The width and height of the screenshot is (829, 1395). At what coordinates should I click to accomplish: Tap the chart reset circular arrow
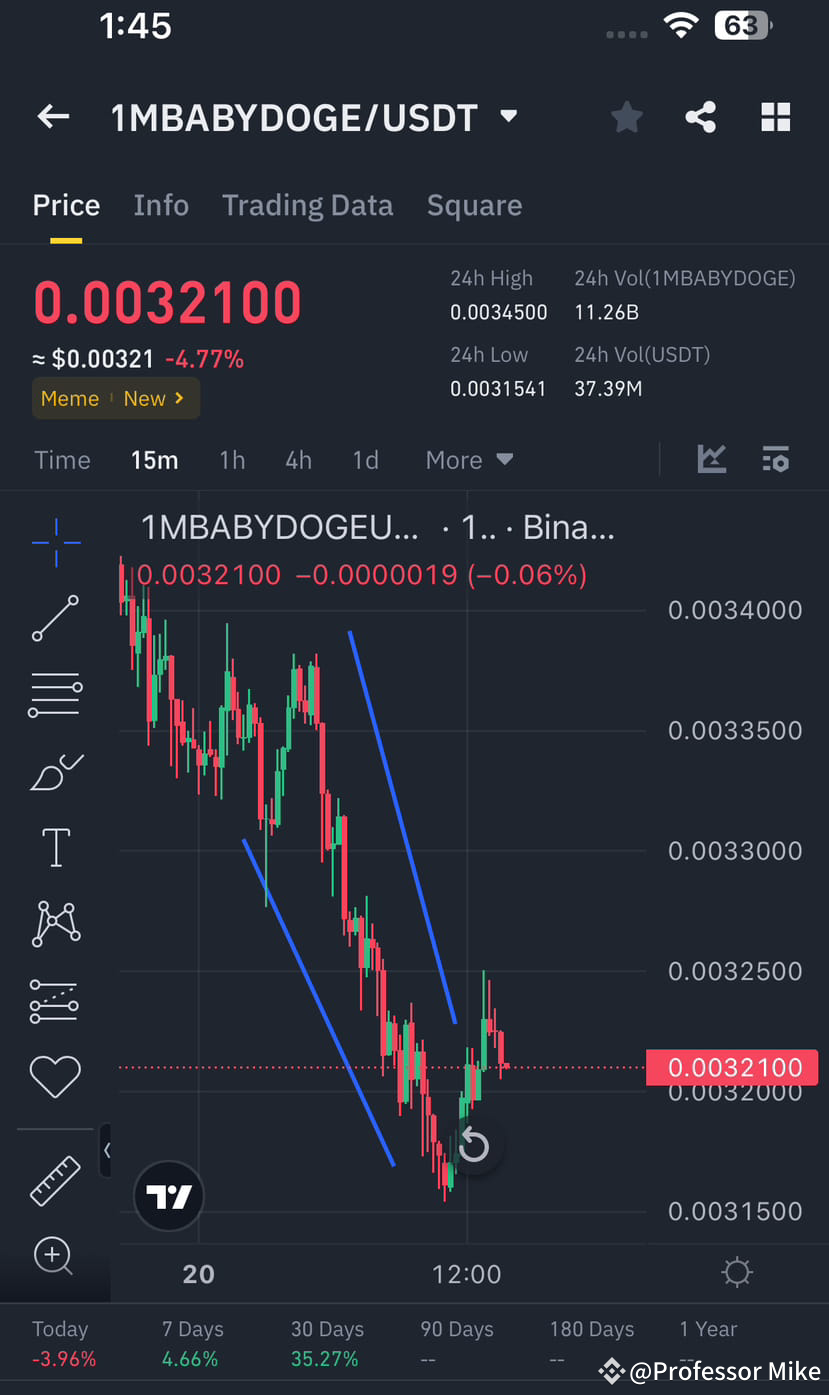tap(473, 1143)
